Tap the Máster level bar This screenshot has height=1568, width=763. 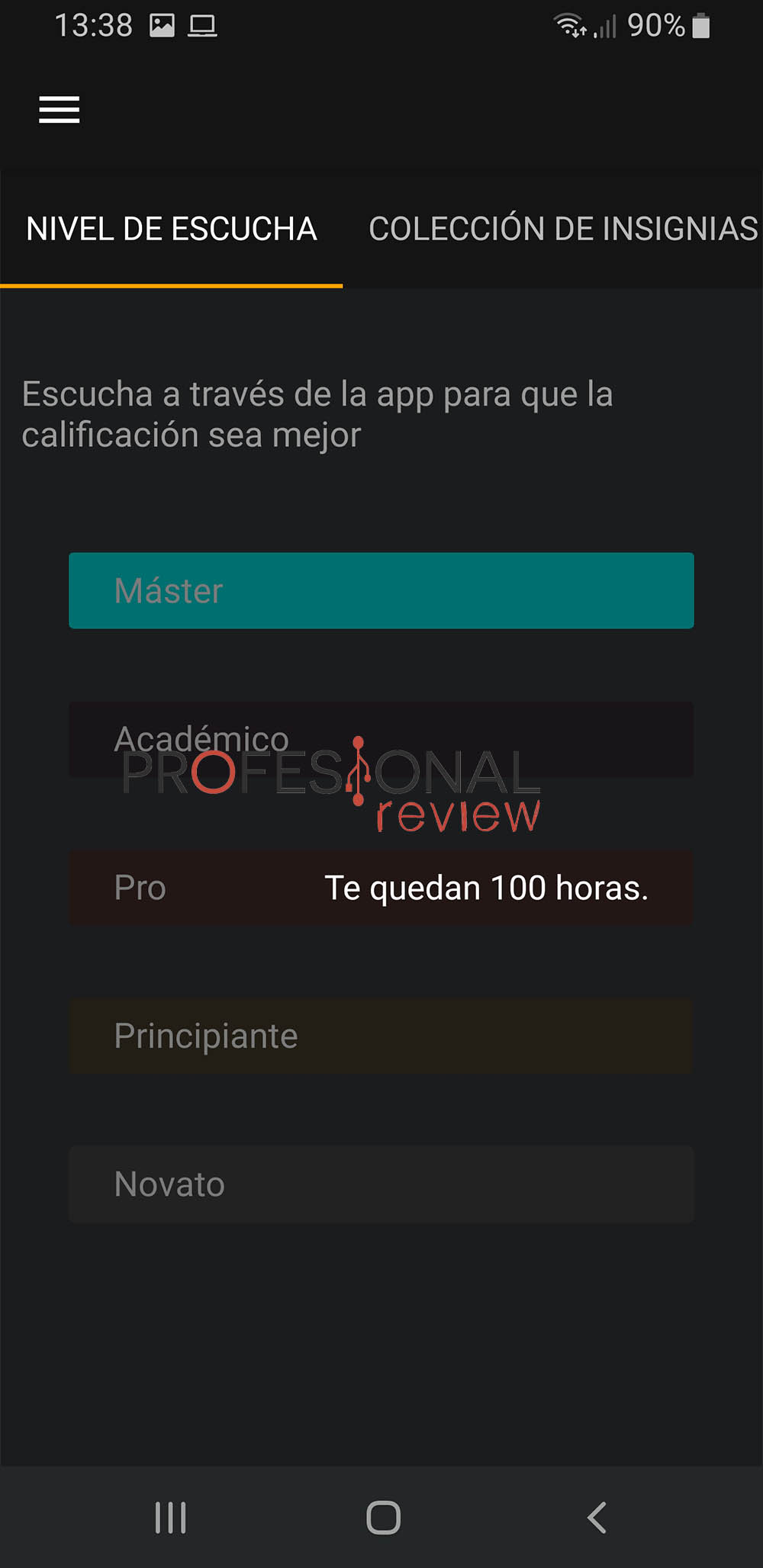[381, 590]
